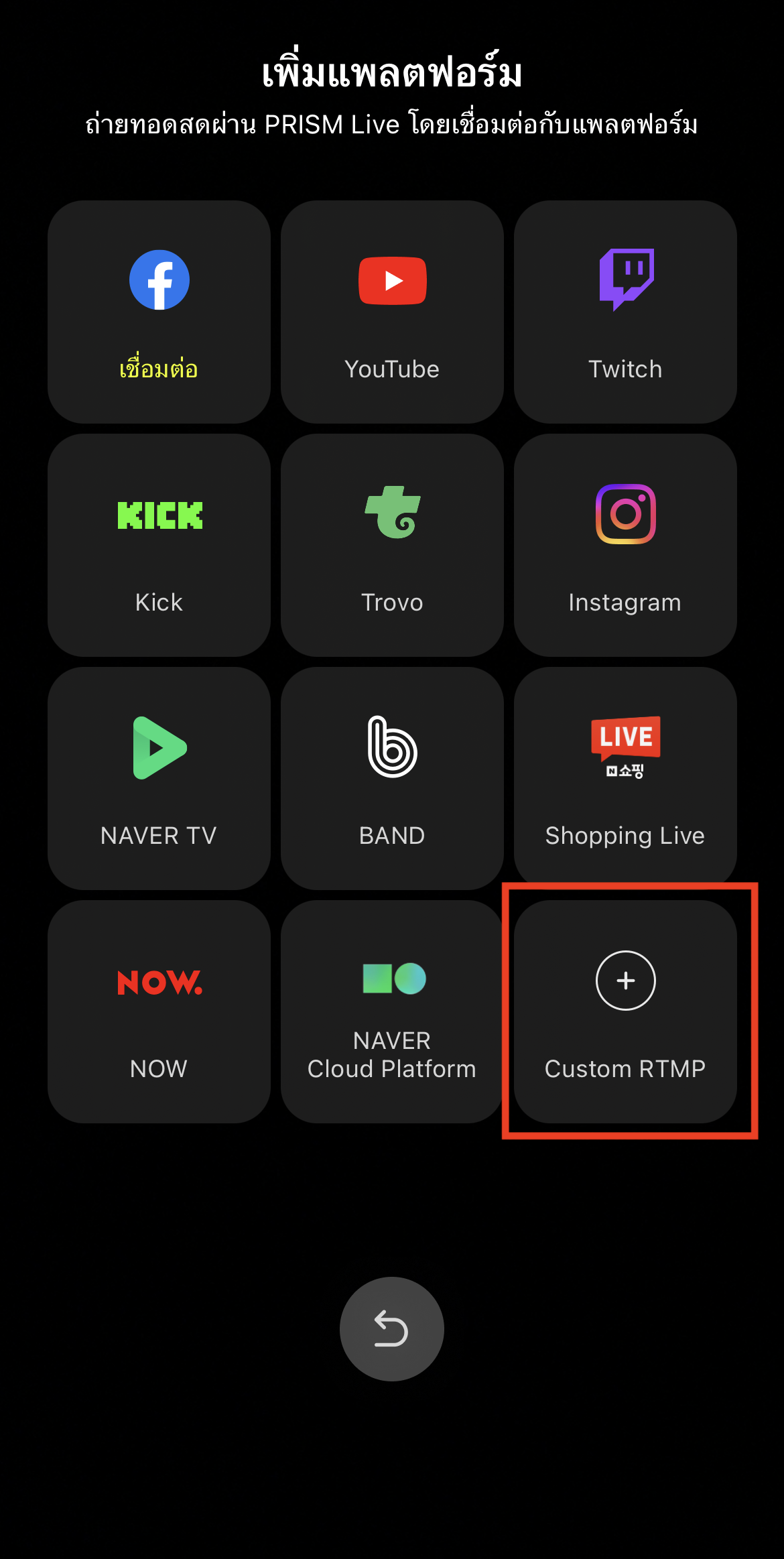Connect the Facebook platform tile

[159, 312]
